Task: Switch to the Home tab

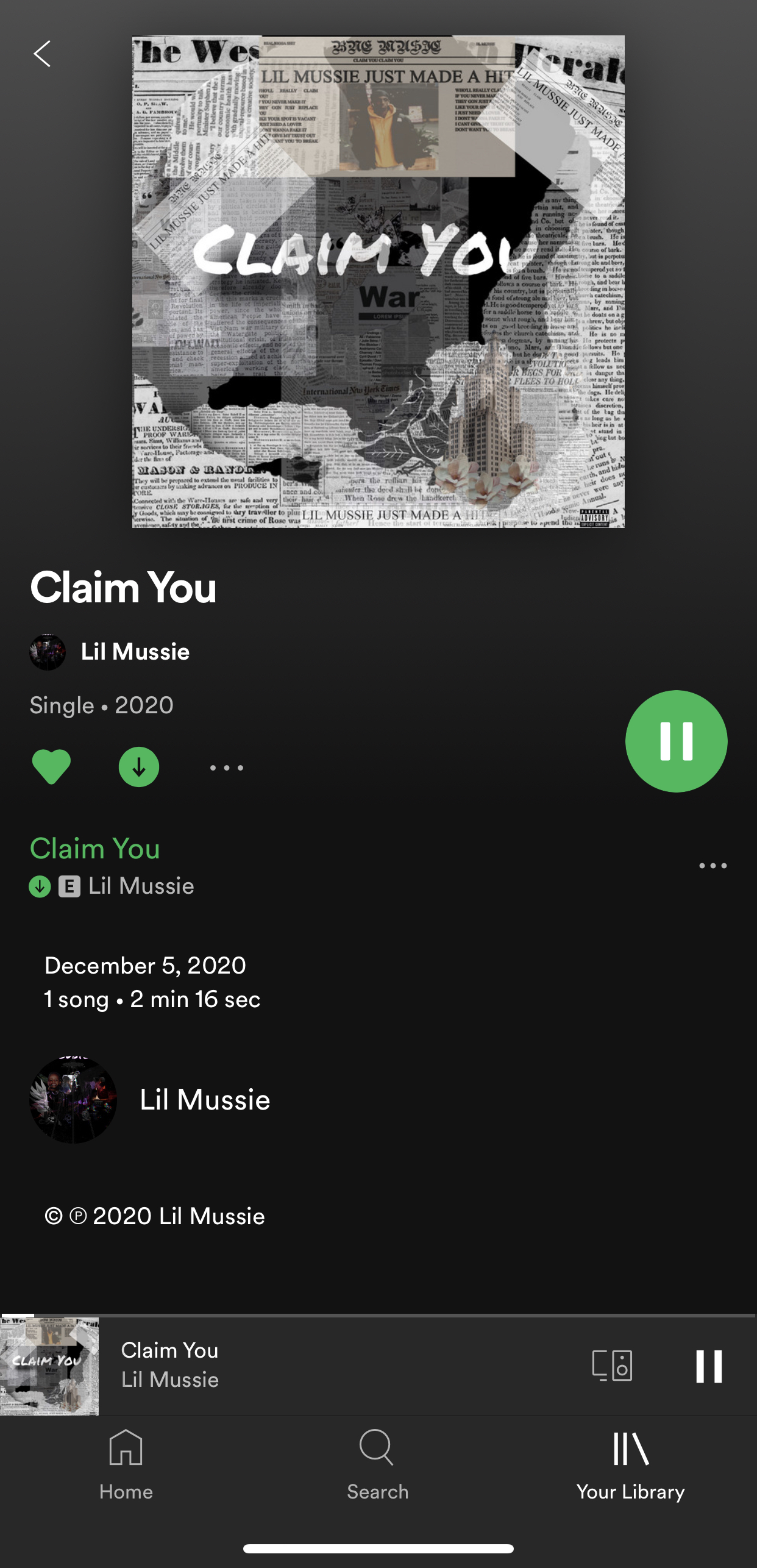Action: pyautogui.click(x=126, y=1464)
